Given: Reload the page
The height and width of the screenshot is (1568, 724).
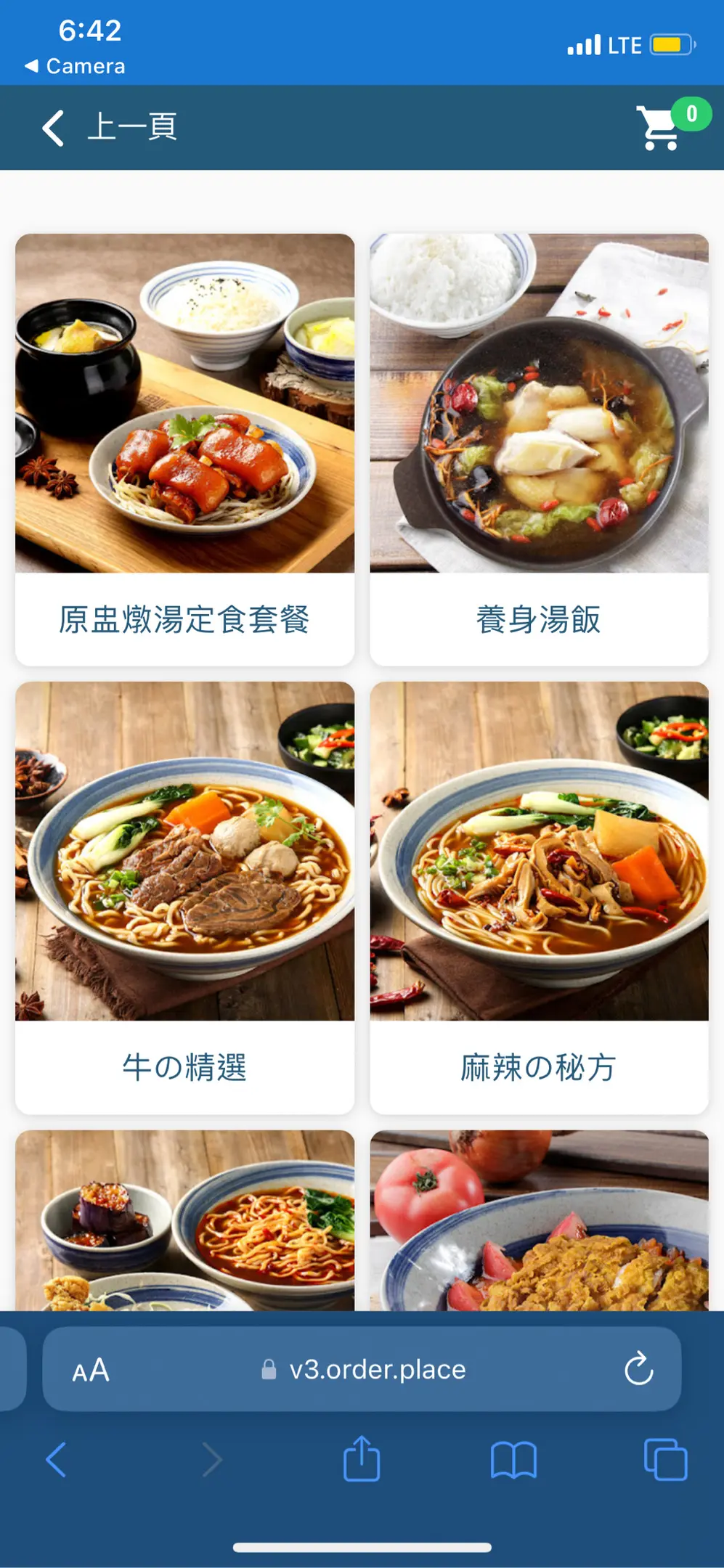Looking at the screenshot, I should 638,1369.
